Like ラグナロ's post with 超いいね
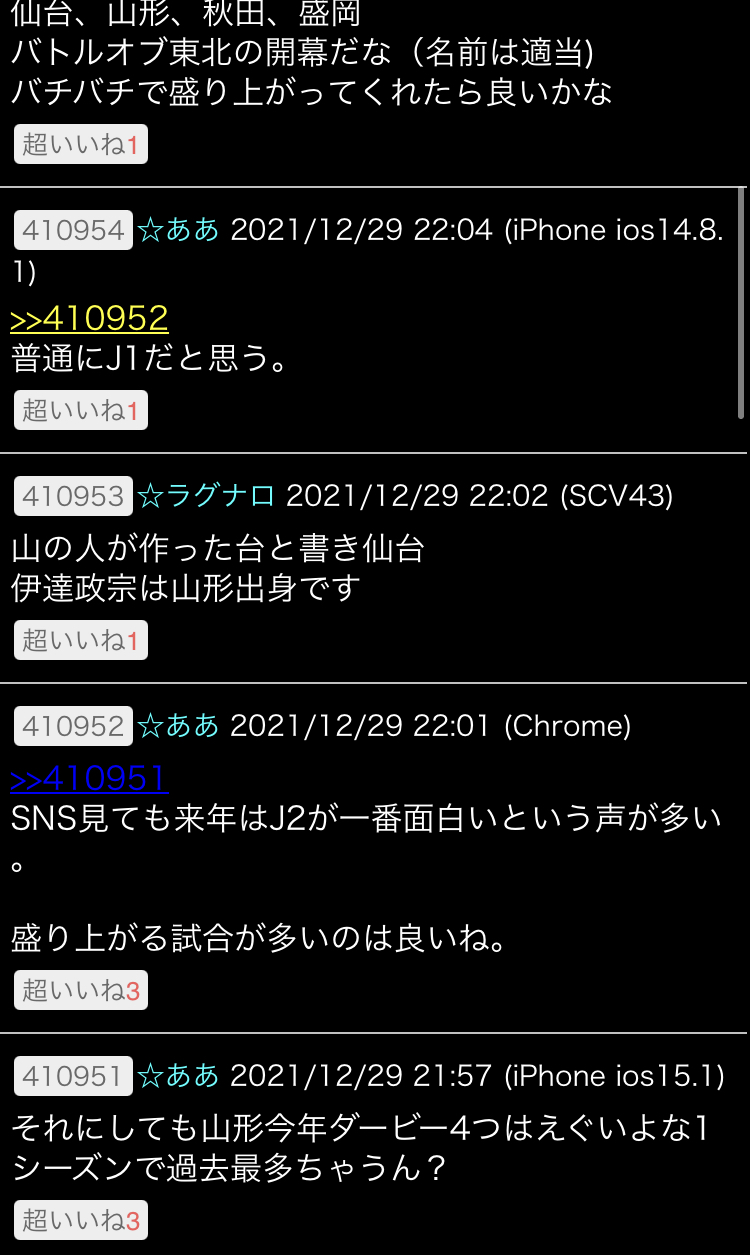Screen dimensions: 750x1255 click(81, 640)
